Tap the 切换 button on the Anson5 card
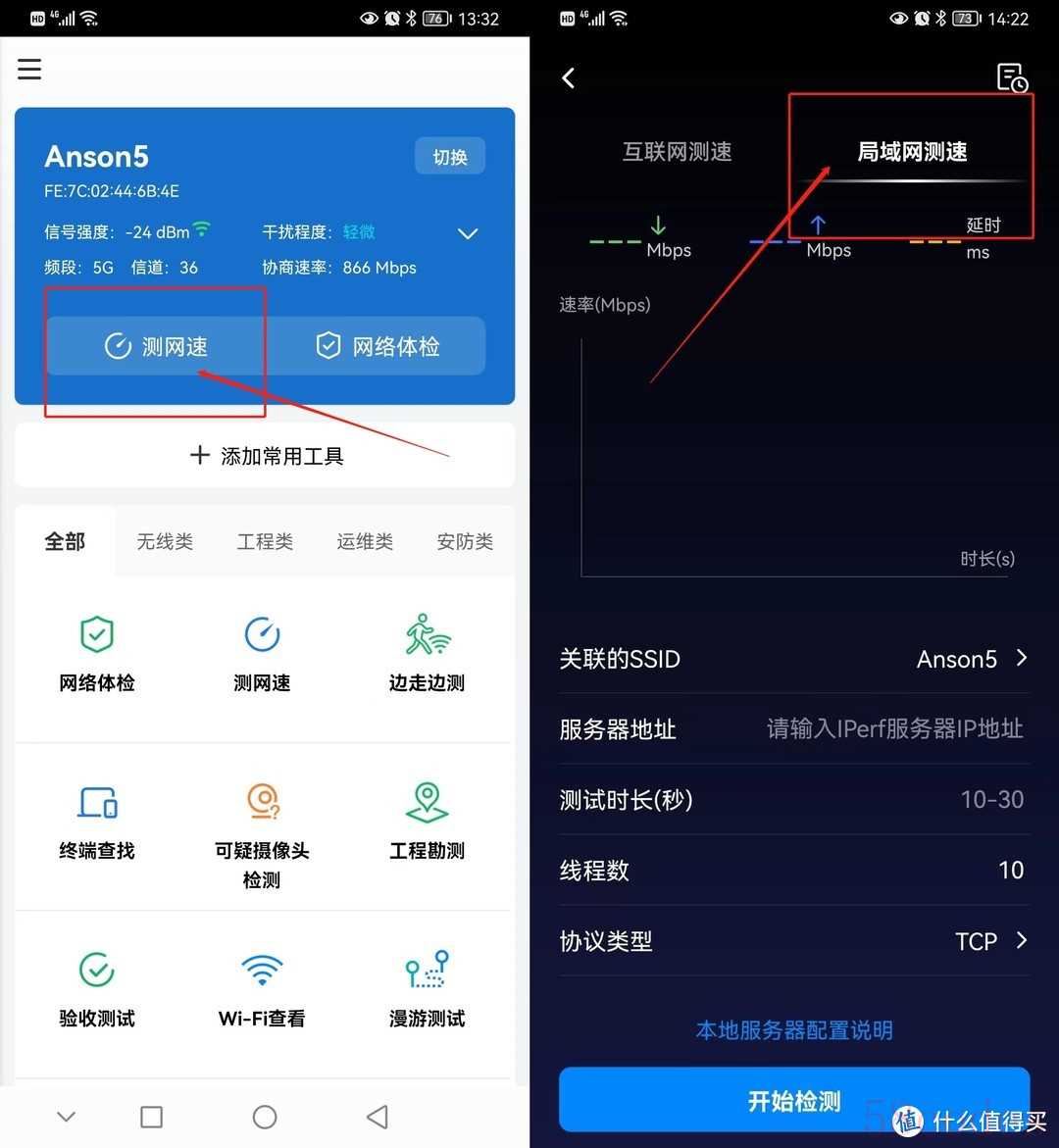This screenshot has height=1148, width=1059. [x=450, y=157]
